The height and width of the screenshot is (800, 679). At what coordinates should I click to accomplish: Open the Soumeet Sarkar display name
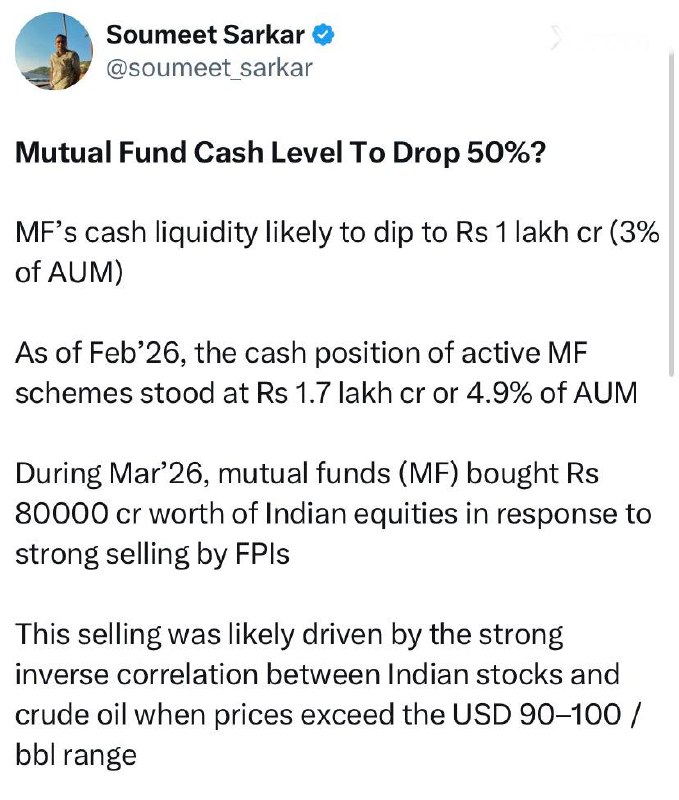(x=207, y=35)
